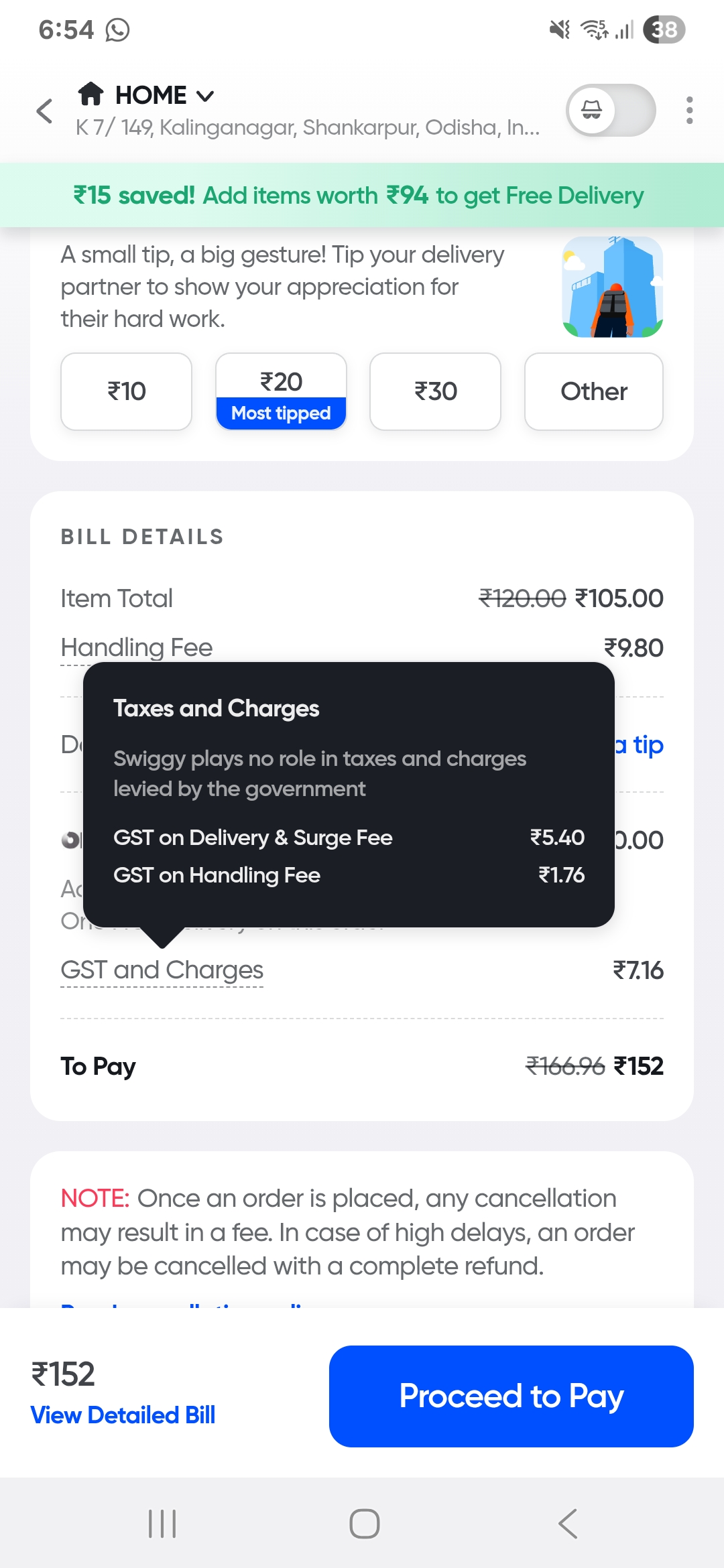Choose the ₹20 most tipped amount
724x1568 pixels.
[x=281, y=391]
